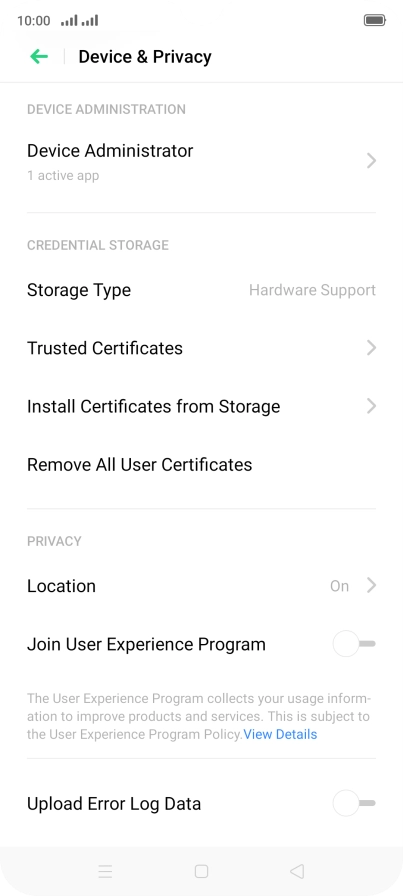Tap Remove All User Certificates

[x=201, y=465]
